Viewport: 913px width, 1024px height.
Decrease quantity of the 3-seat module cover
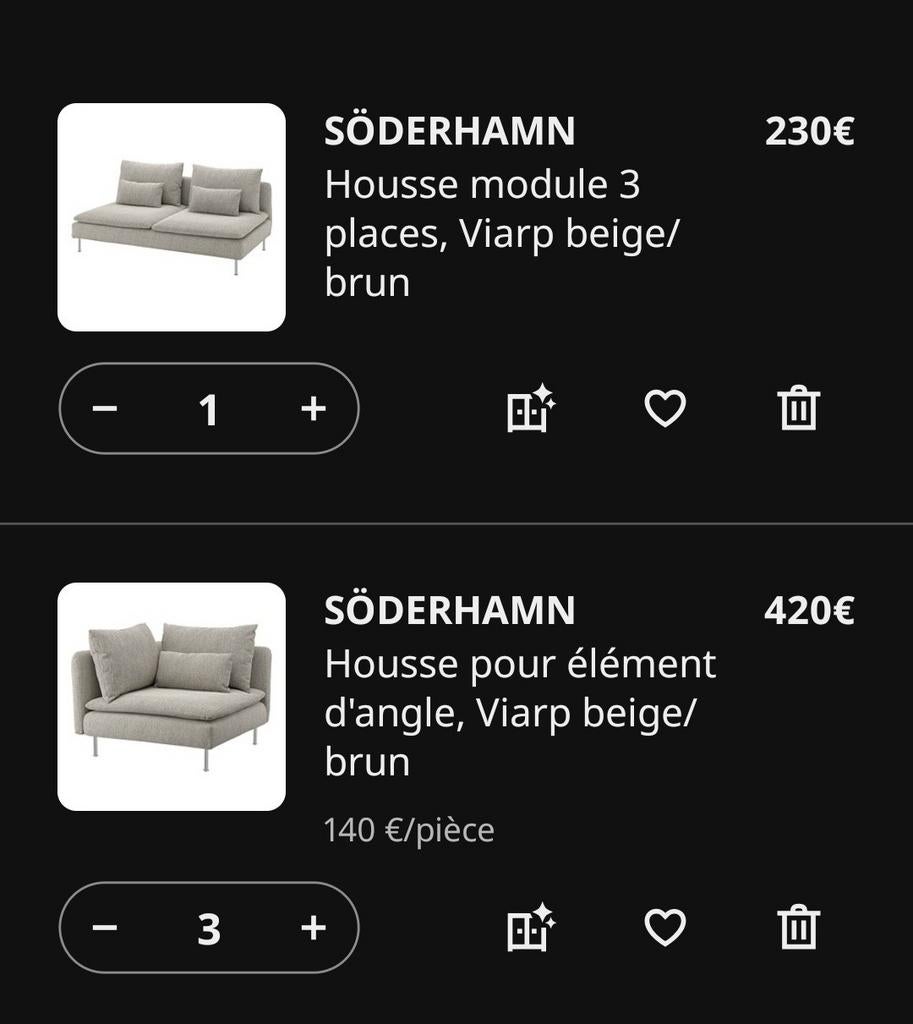click(105, 409)
